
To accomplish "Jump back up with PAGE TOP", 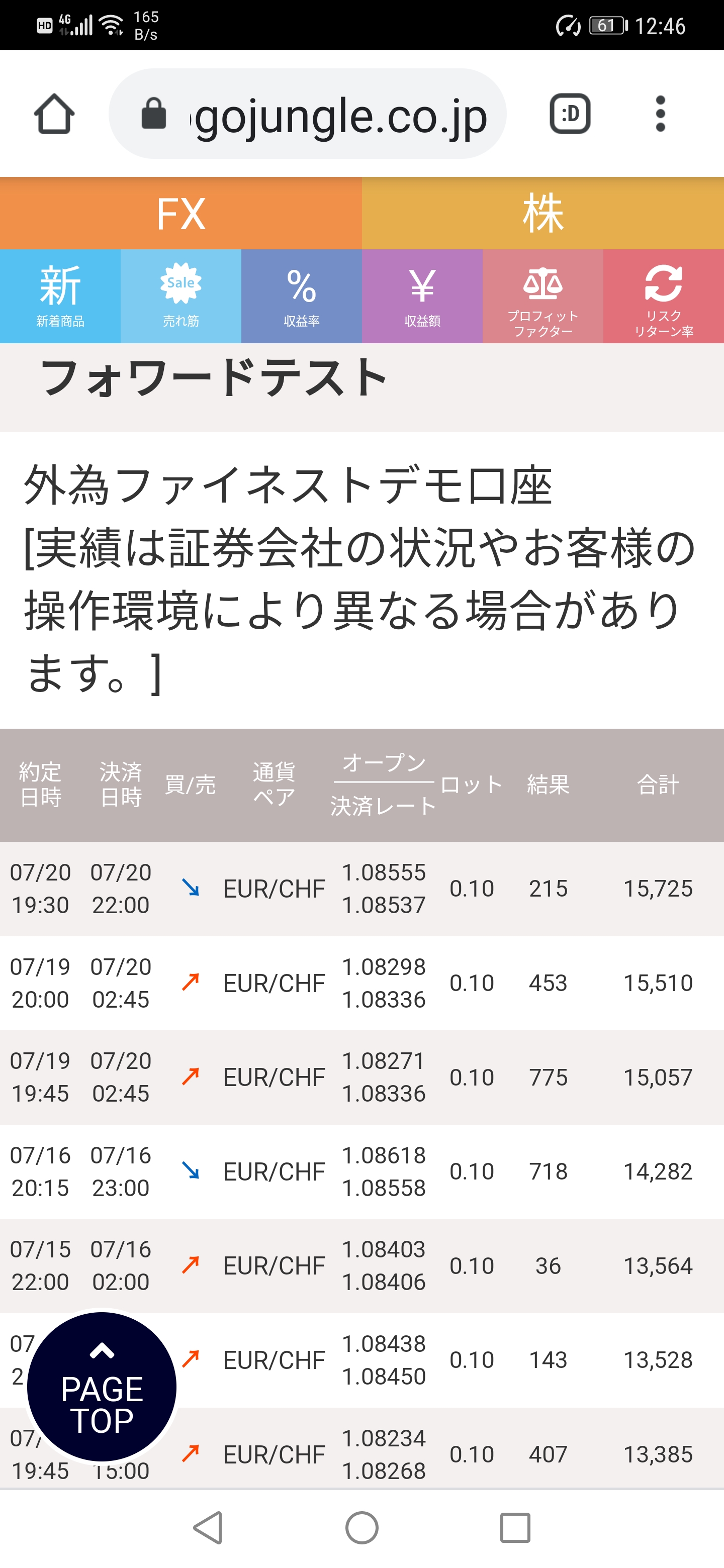I will tap(102, 1387).
